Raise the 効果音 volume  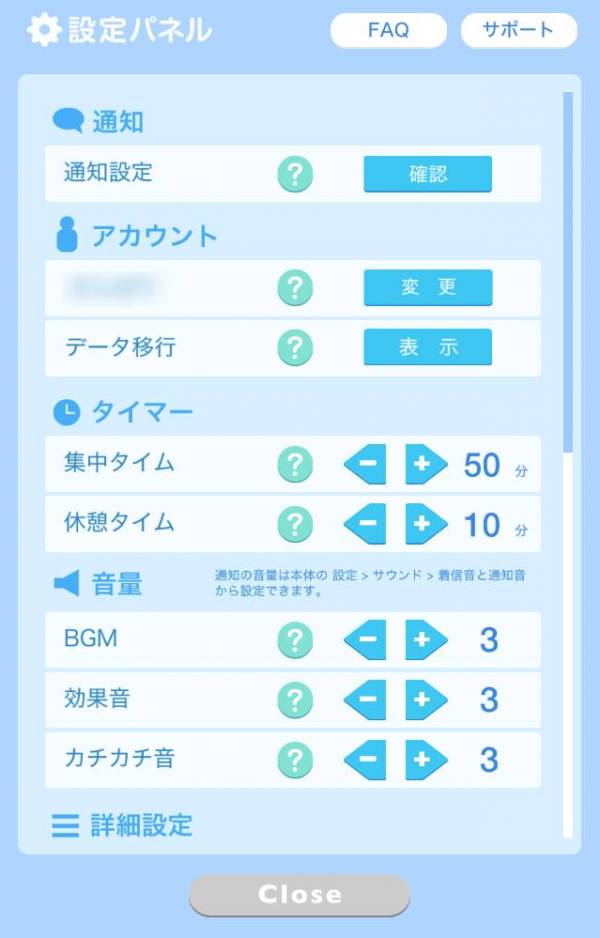[x=425, y=699]
